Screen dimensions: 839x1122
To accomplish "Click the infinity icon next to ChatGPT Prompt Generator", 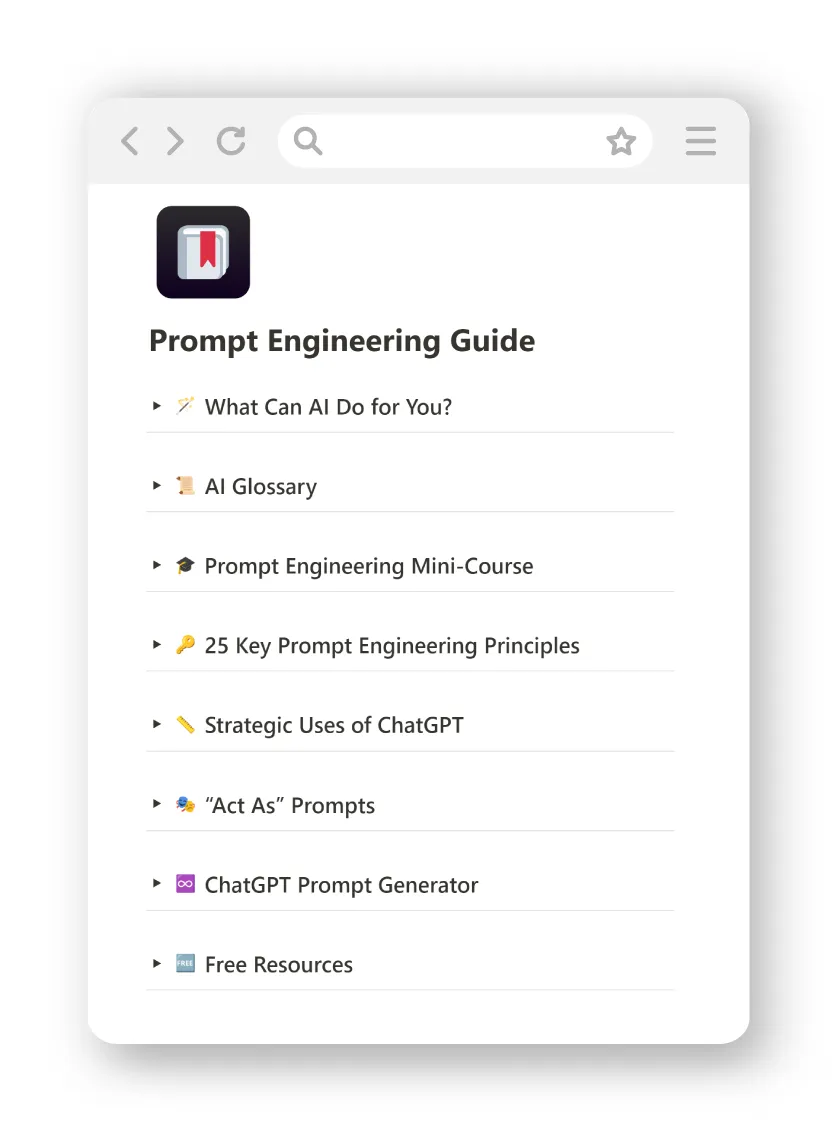I will pyautogui.click(x=186, y=884).
